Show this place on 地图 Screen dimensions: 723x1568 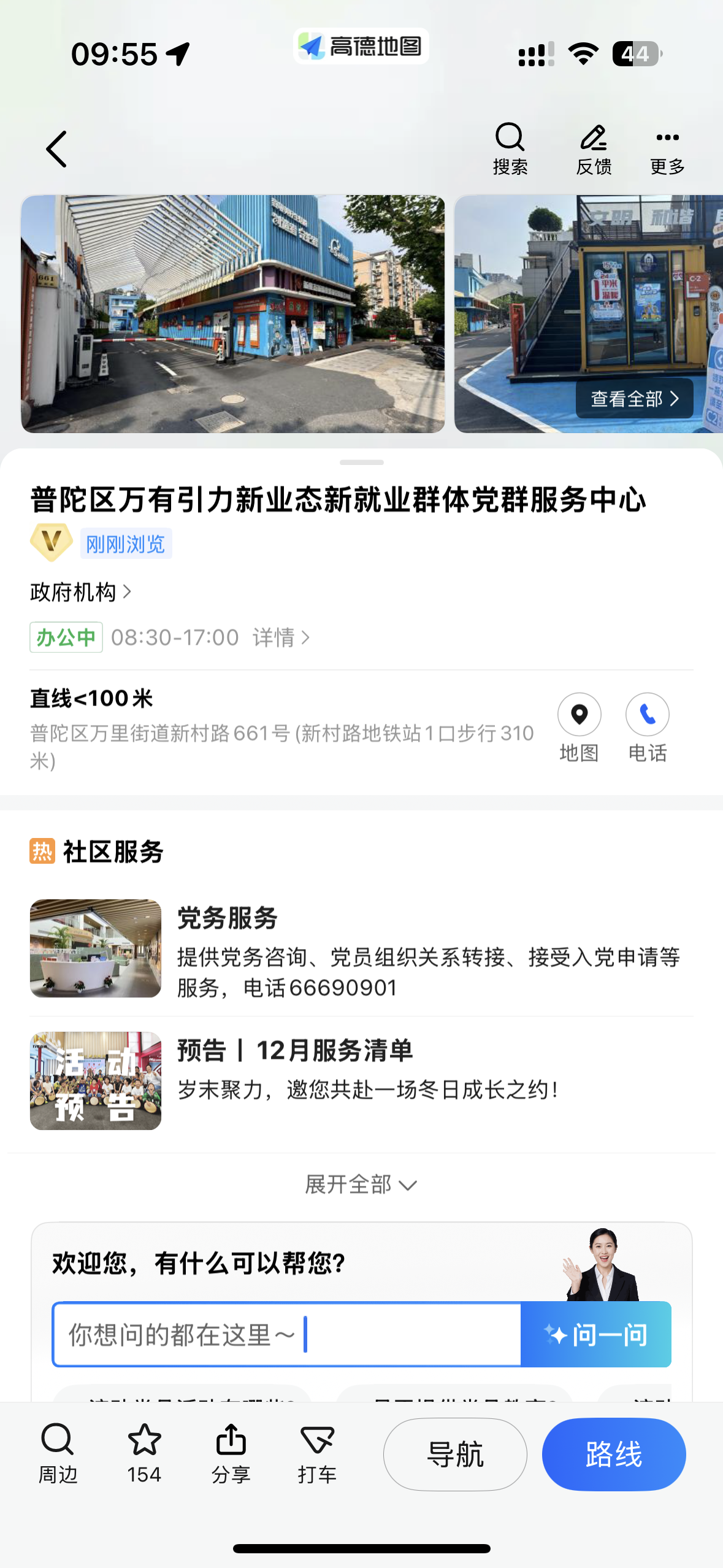[579, 726]
